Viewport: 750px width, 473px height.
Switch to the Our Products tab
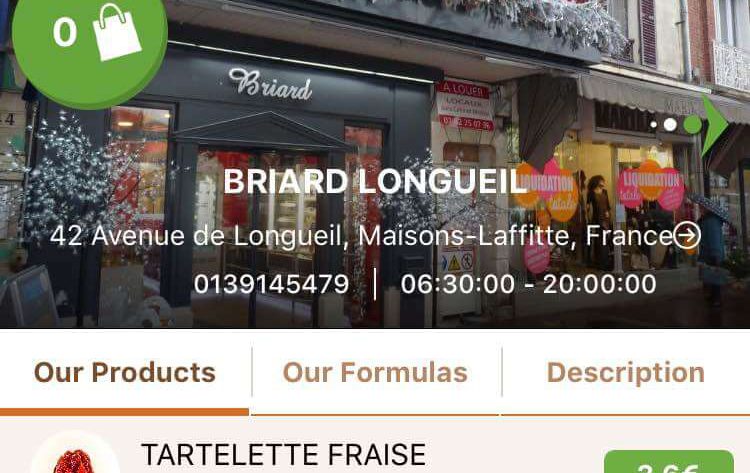pyautogui.click(x=125, y=373)
